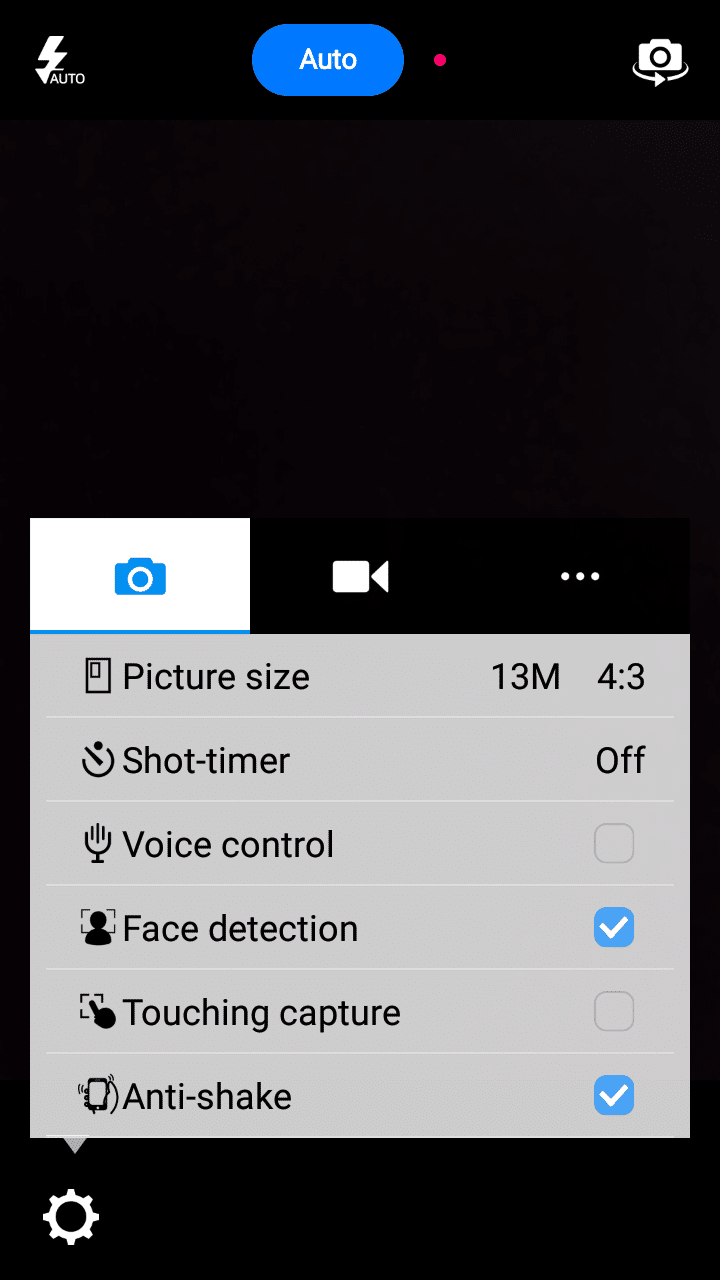The width and height of the screenshot is (720, 1280).
Task: Select the photo settings tab
Action: (140, 576)
